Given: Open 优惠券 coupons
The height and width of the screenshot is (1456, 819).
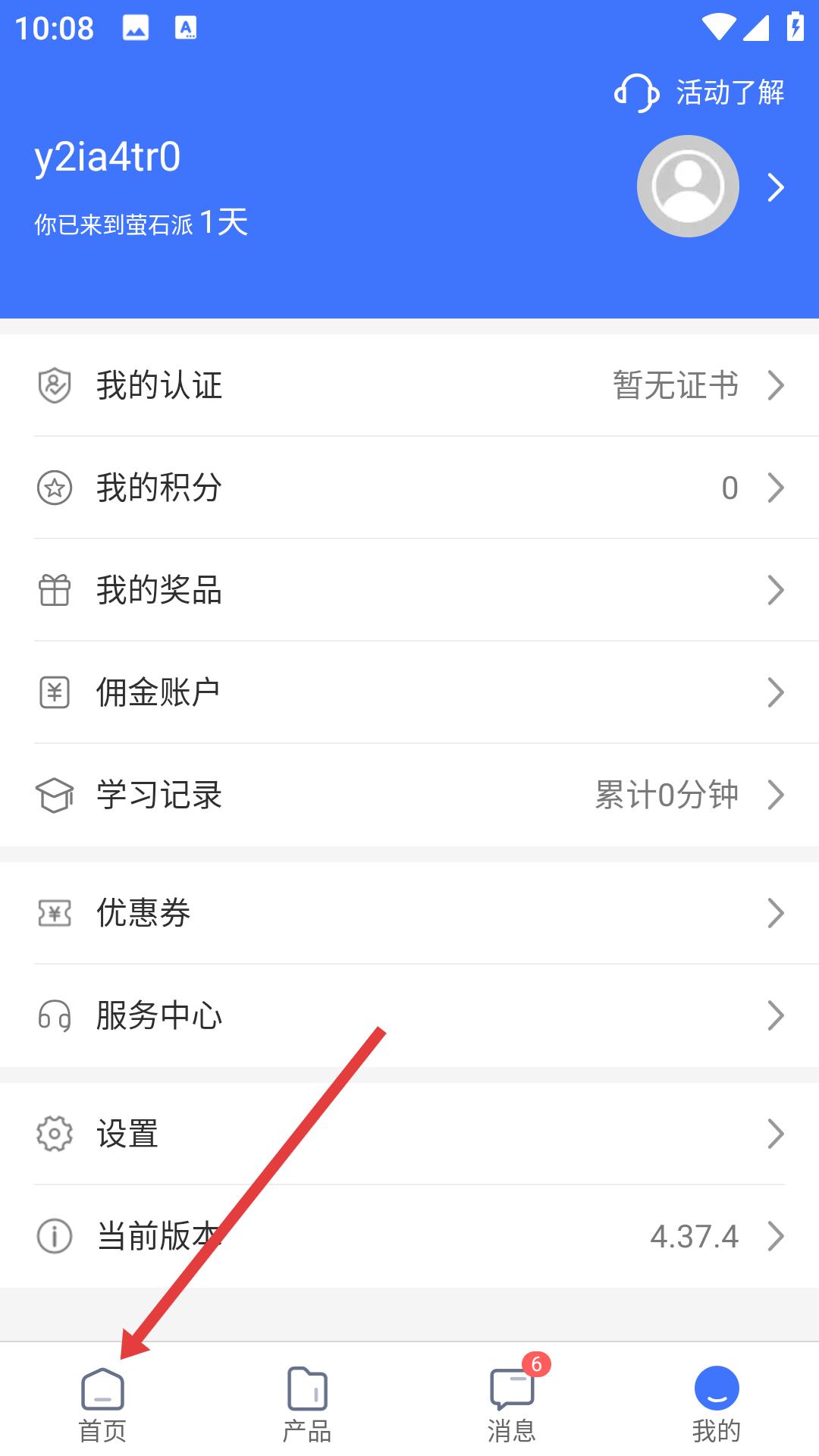Looking at the screenshot, I should (x=409, y=913).
